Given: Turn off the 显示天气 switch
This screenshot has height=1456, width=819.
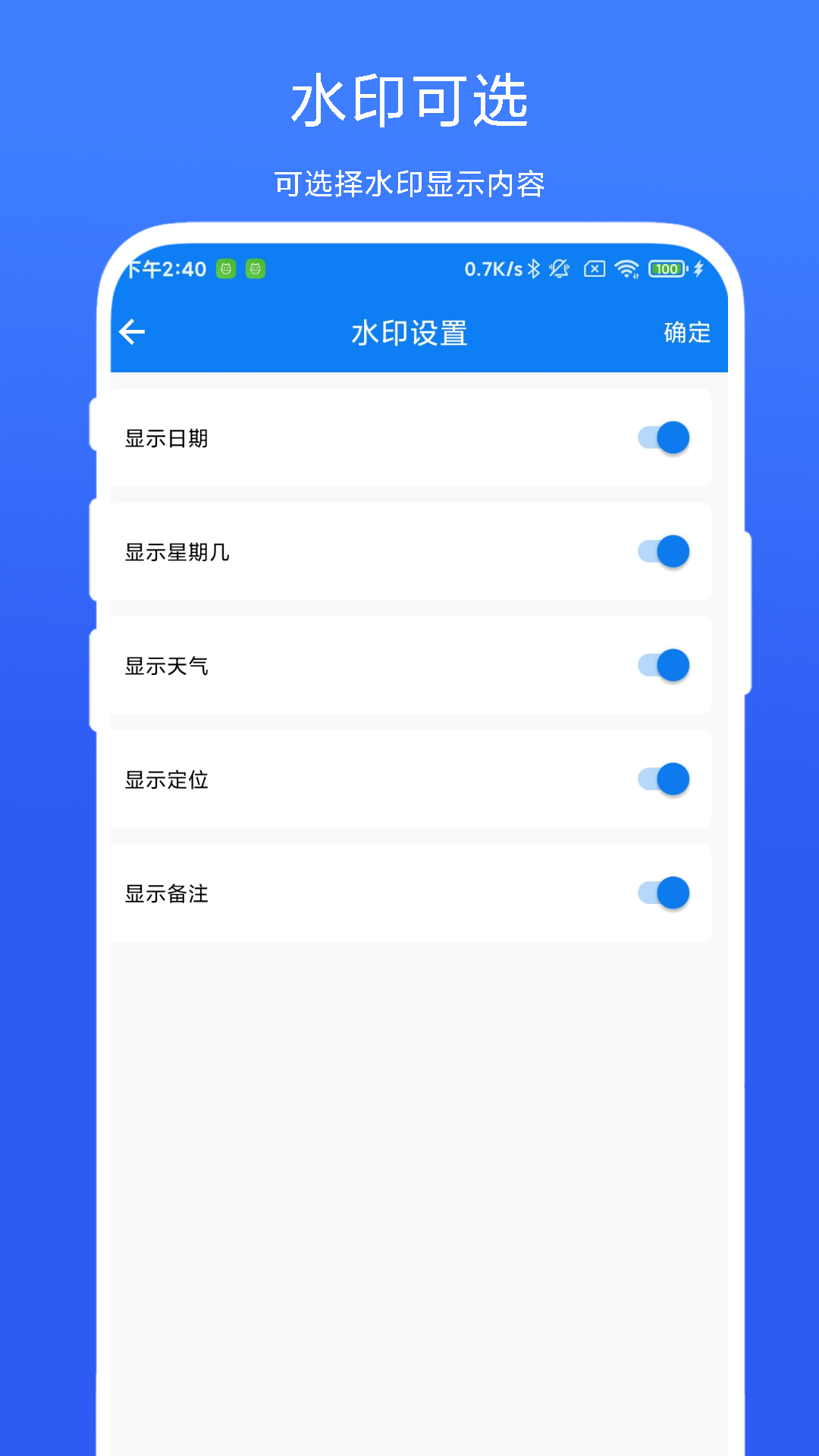Looking at the screenshot, I should click(664, 665).
